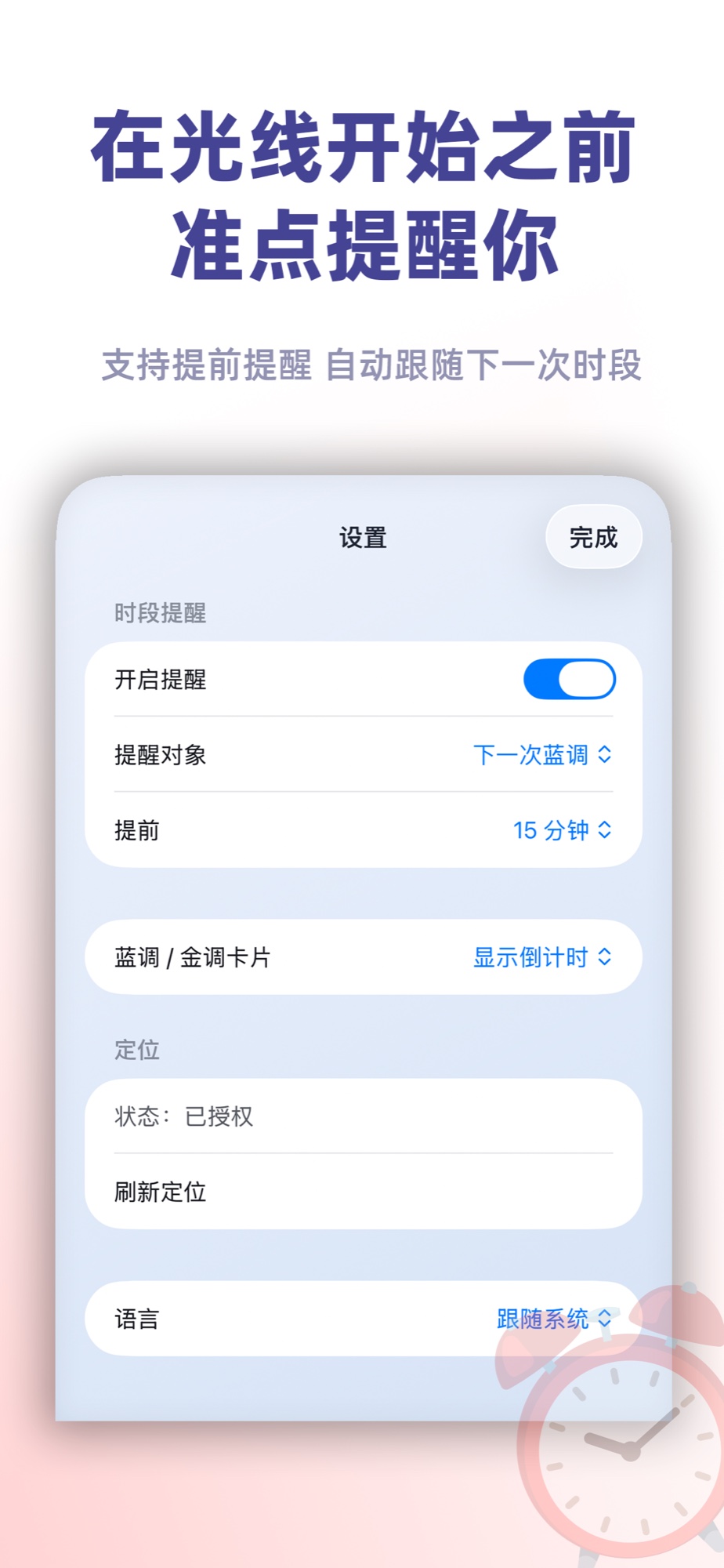Toggle off the 开启提醒 switch
The width and height of the screenshot is (724, 1568).
[x=569, y=678]
